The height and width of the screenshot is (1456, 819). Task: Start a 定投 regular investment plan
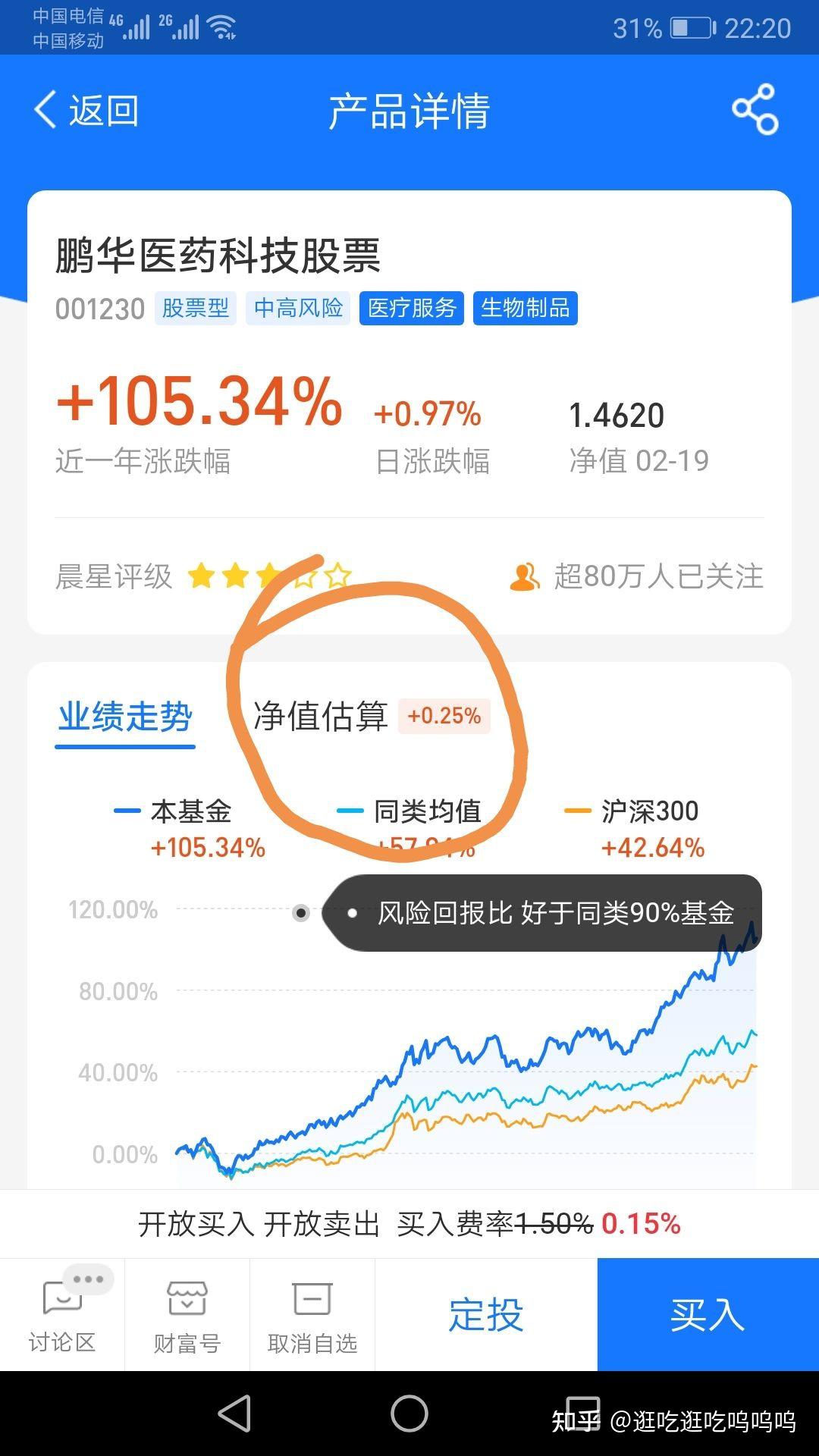[486, 1315]
